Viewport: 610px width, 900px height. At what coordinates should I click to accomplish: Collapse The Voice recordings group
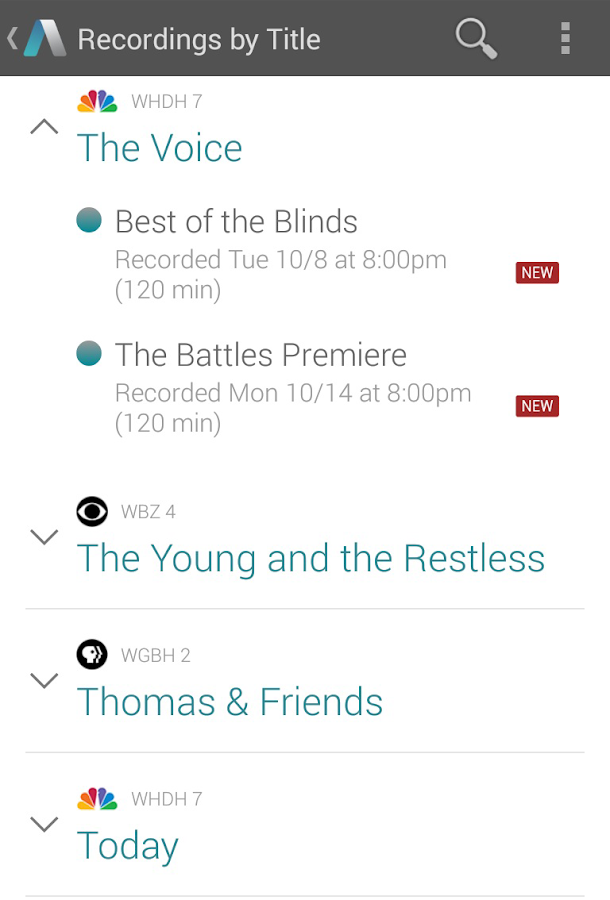[x=44, y=128]
